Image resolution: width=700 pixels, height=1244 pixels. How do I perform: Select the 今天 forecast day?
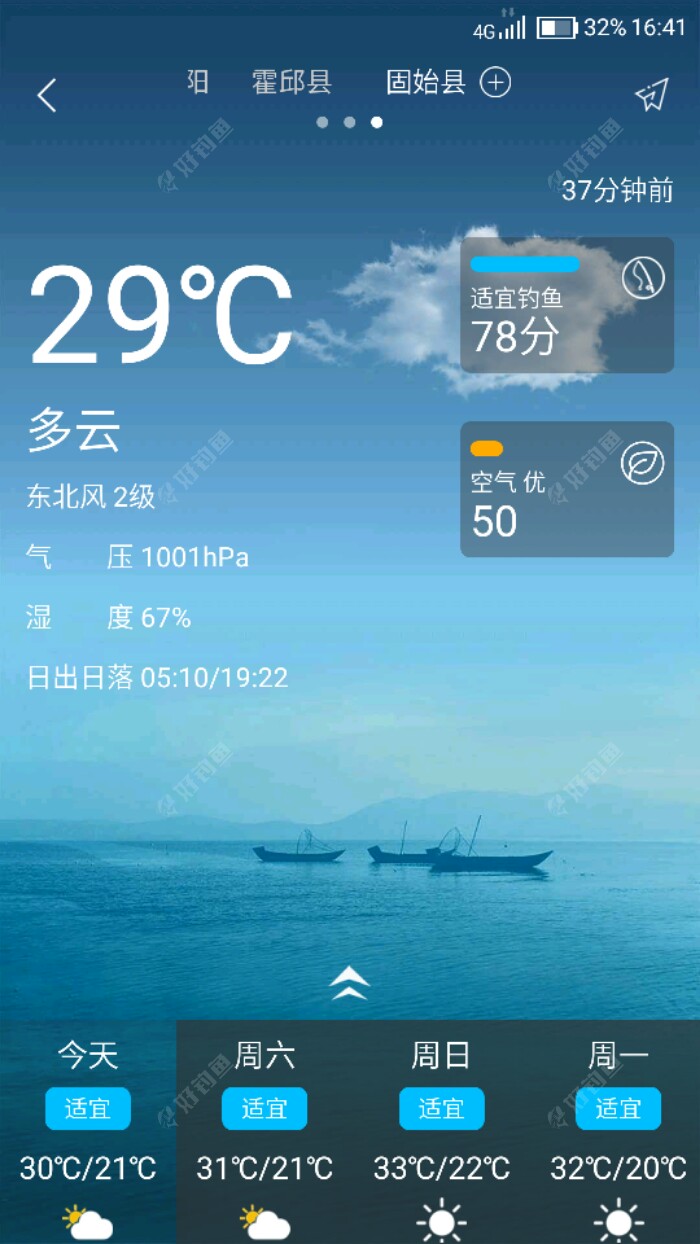(88, 1130)
